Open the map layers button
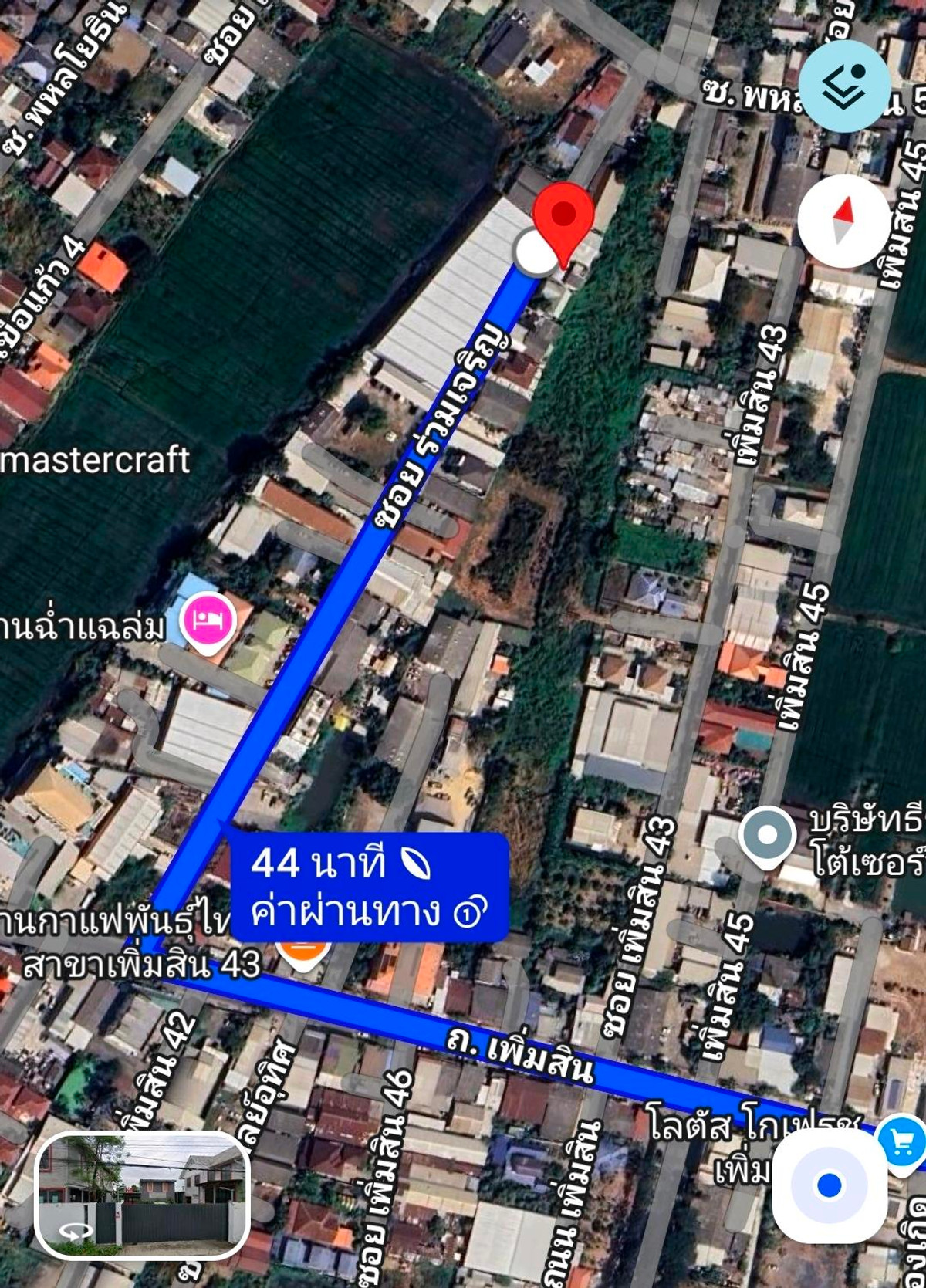The width and height of the screenshot is (926, 1288). point(845,86)
